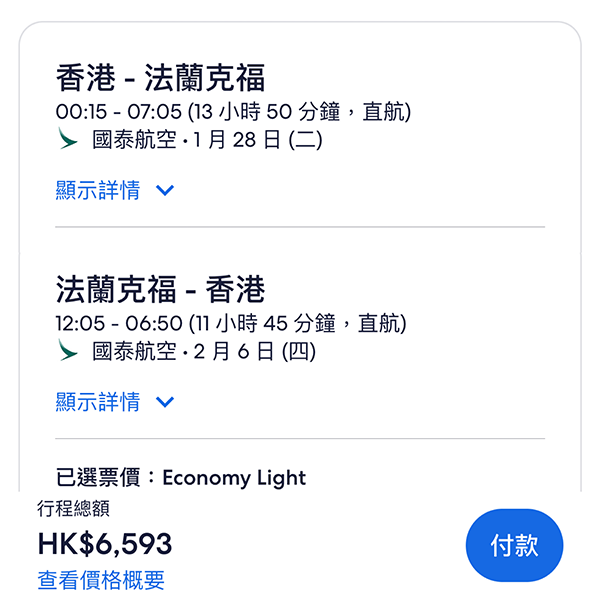The image size is (600, 600).
Task: Open the 查看價格概要 link
Action: tap(101, 580)
